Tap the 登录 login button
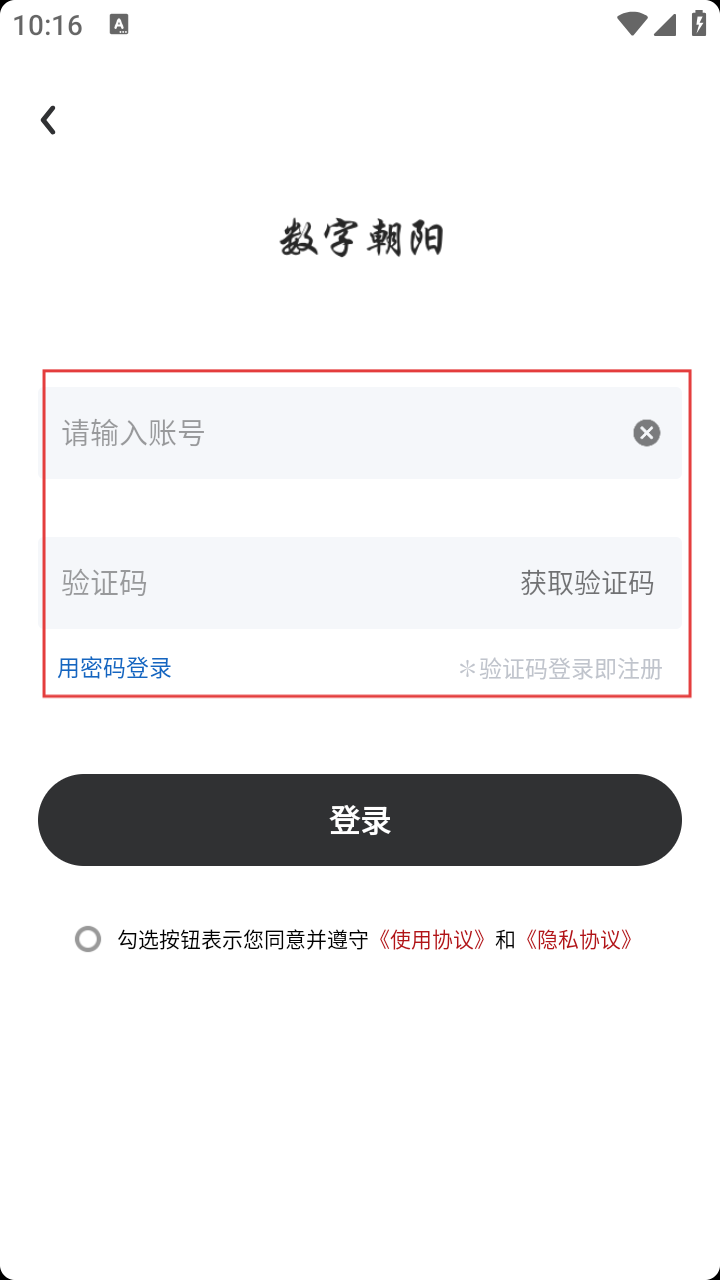The image size is (720, 1280). (x=360, y=820)
